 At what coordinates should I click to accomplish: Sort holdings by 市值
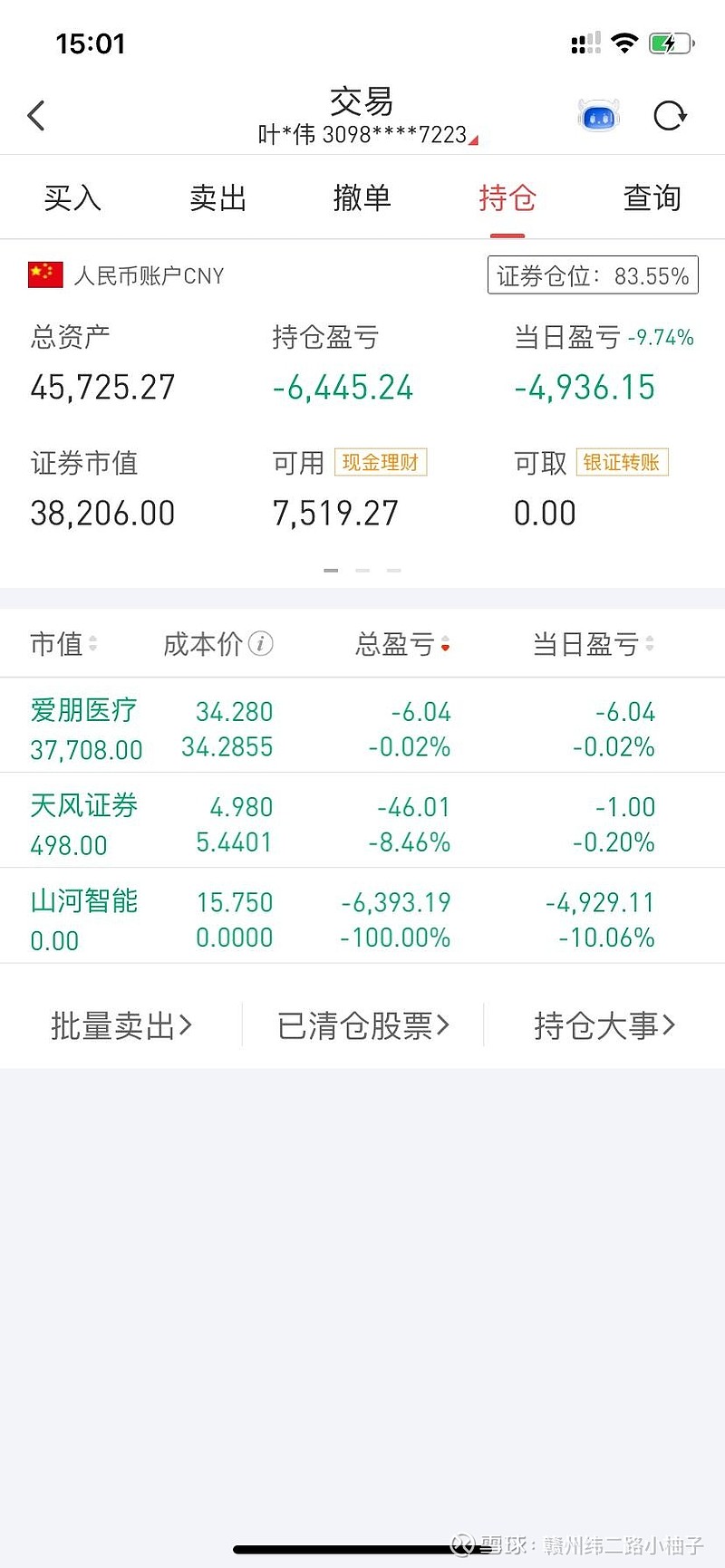point(63,644)
